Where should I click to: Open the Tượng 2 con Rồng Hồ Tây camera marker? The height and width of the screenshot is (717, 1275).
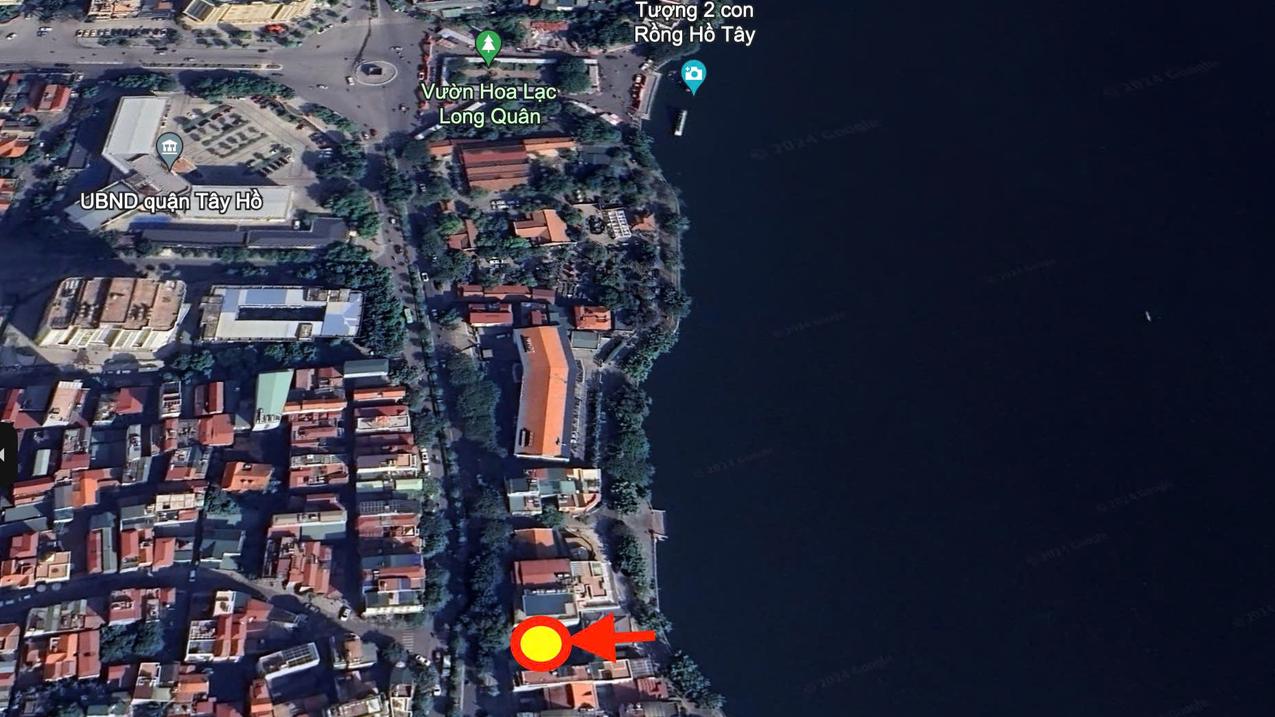tap(693, 75)
